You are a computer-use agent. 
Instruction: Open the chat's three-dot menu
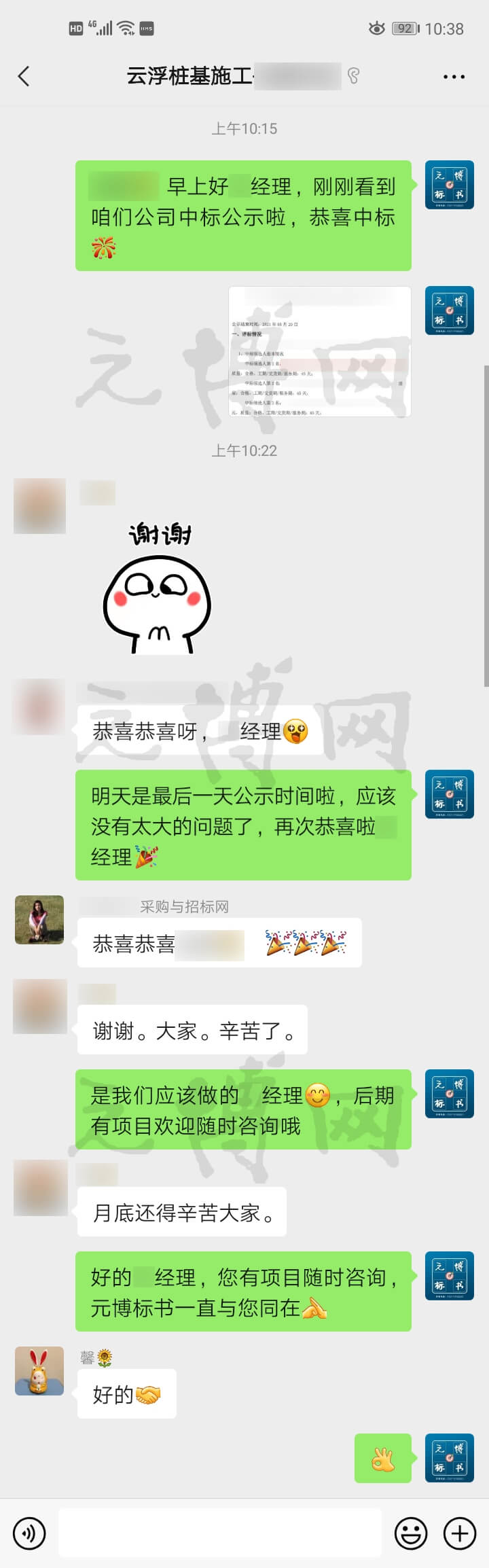pos(454,77)
